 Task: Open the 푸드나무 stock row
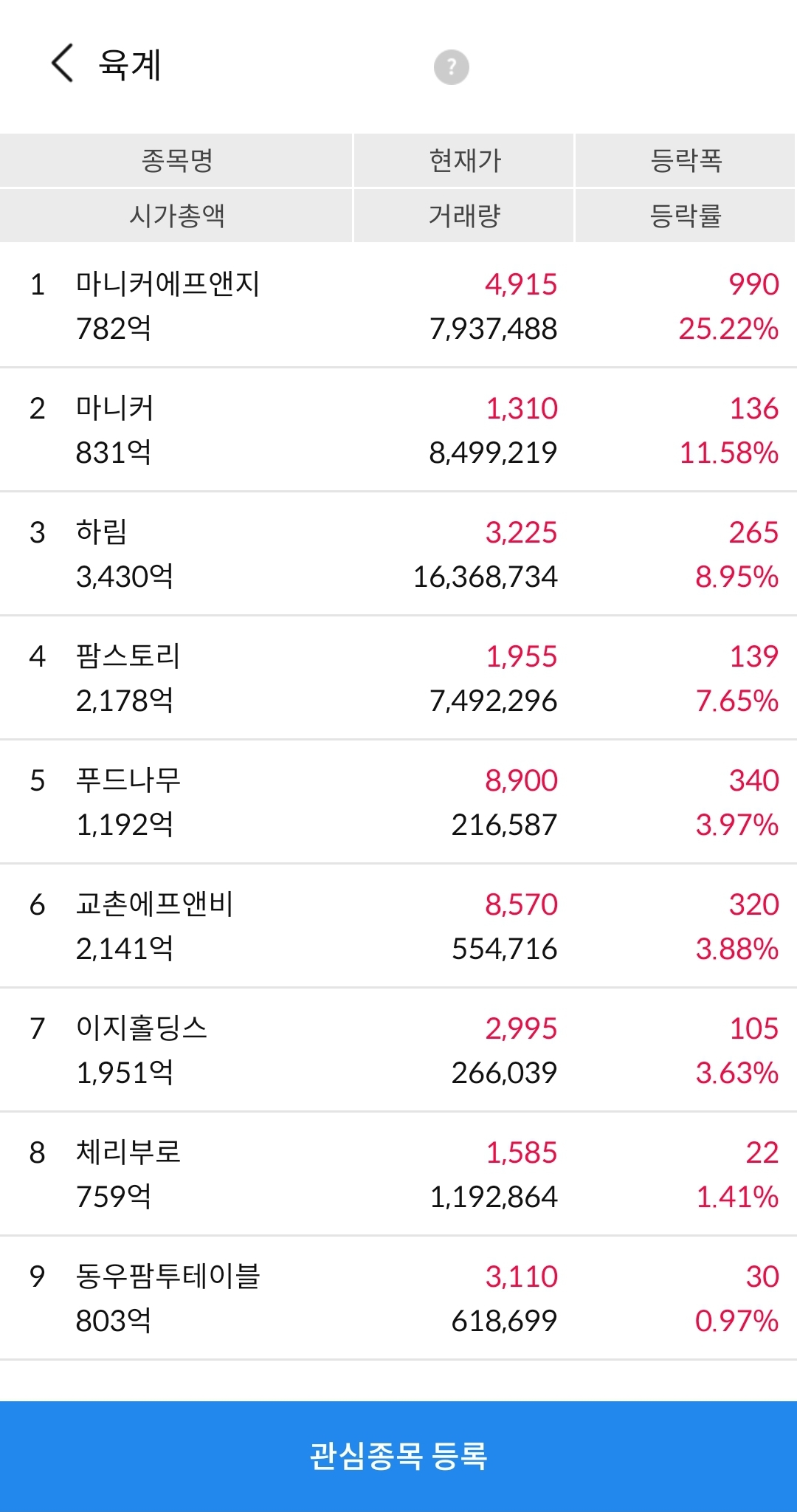[398, 802]
